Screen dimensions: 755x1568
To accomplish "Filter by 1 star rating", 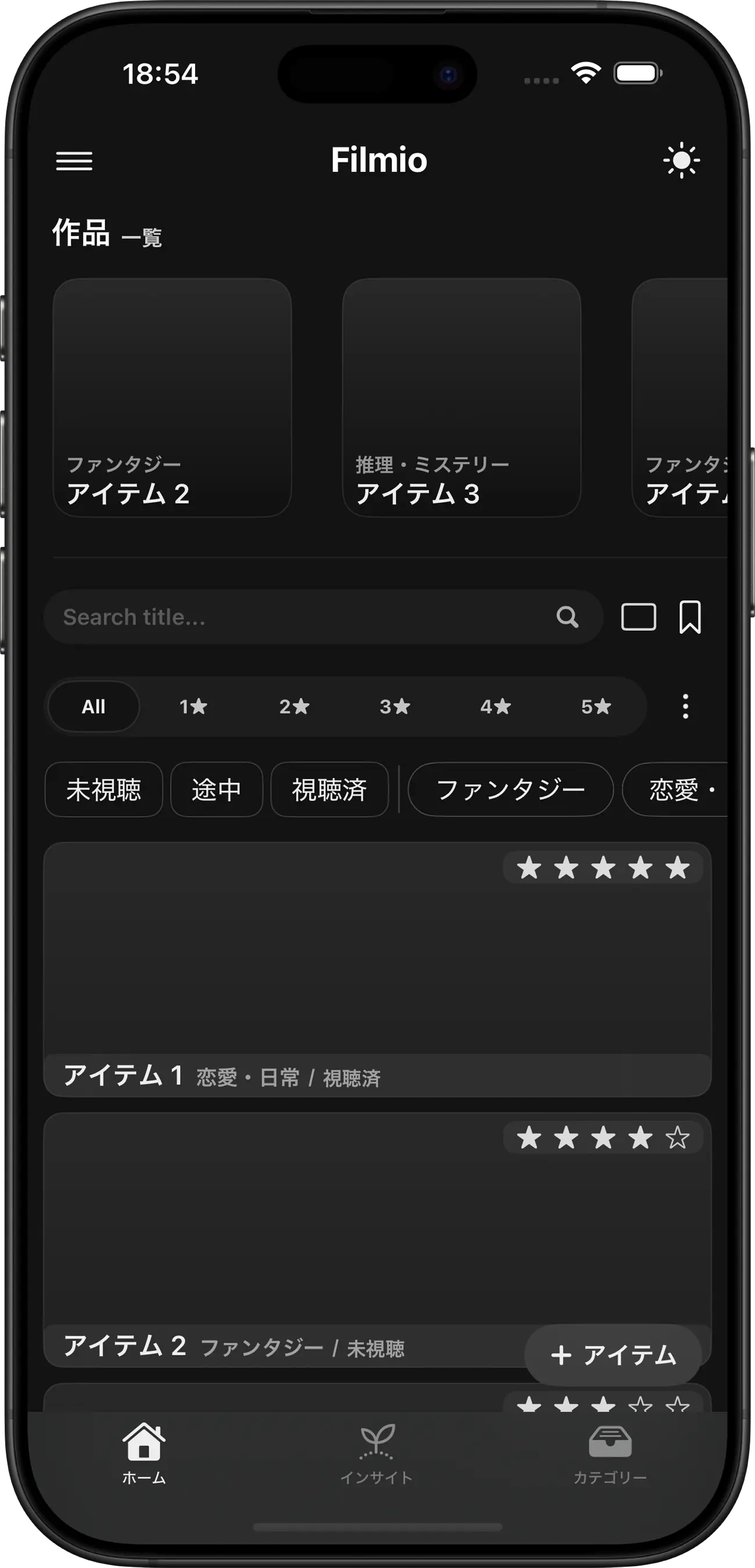I will [x=193, y=706].
